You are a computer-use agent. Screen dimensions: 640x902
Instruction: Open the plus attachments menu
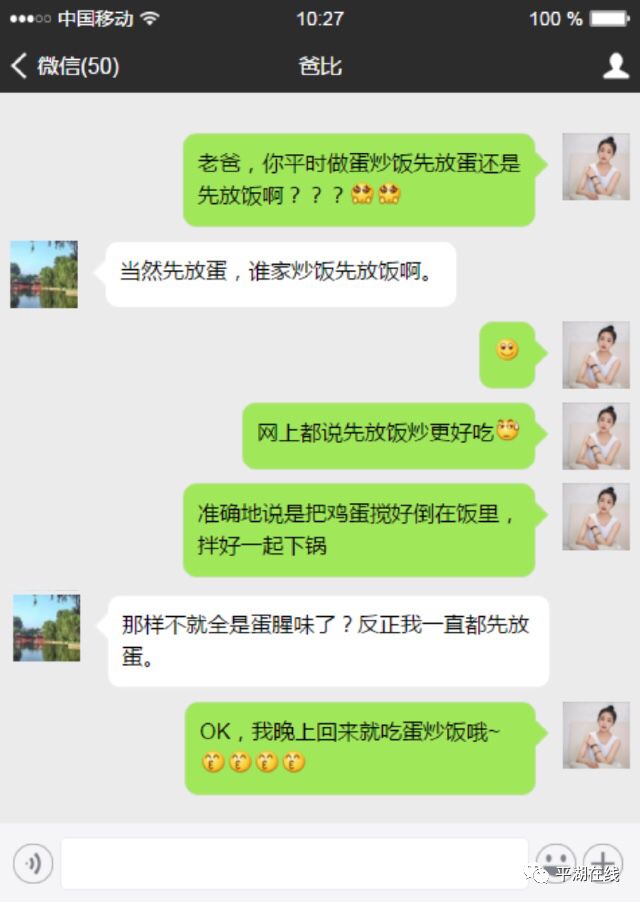click(x=603, y=862)
